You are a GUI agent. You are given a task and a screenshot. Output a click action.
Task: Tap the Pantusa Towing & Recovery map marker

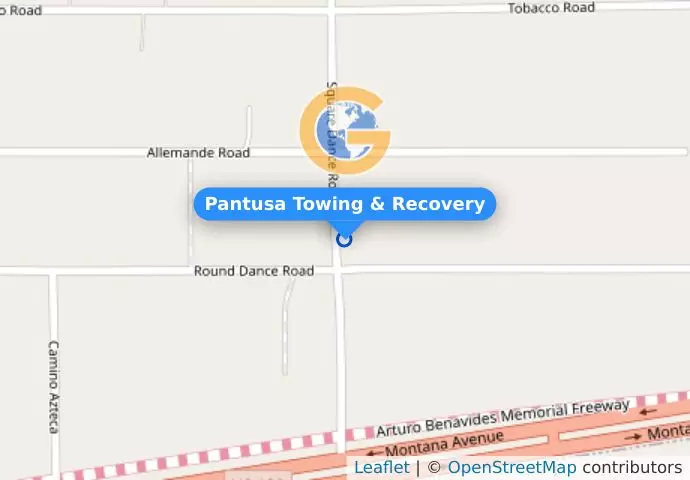(344, 239)
